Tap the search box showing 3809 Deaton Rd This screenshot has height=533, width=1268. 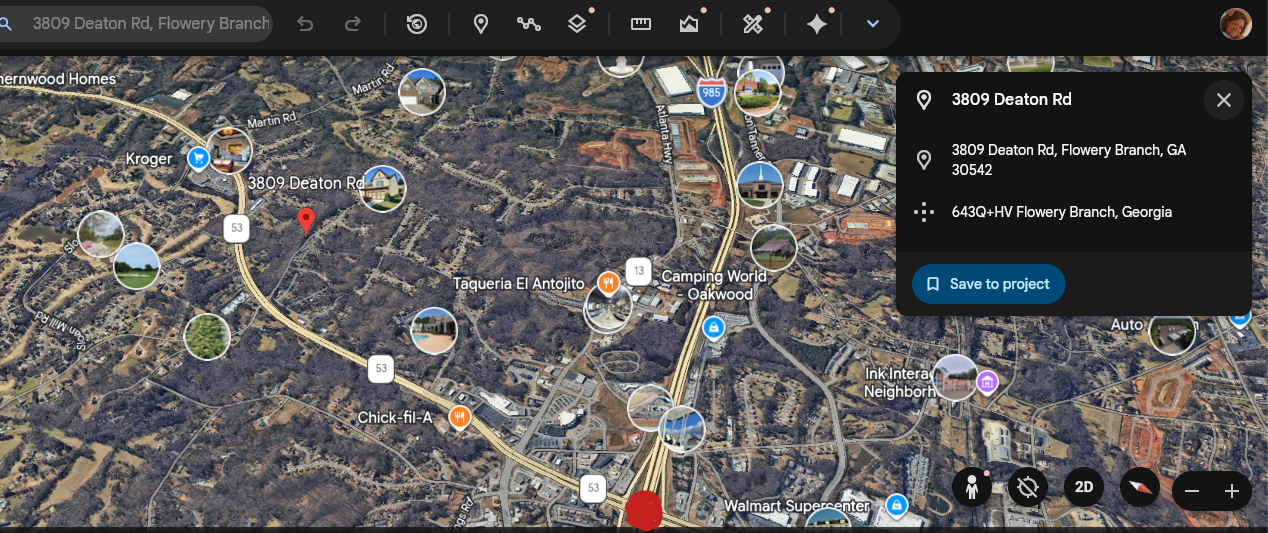click(x=150, y=23)
